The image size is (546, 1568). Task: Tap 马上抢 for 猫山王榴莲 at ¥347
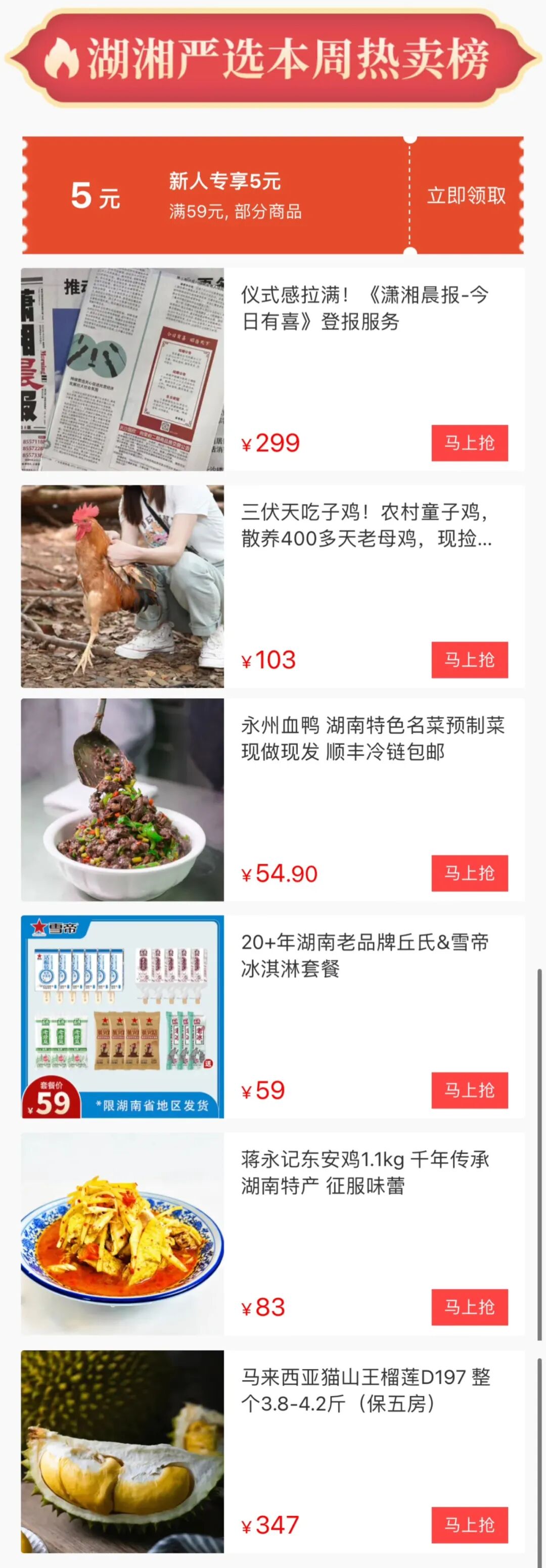click(x=469, y=1524)
